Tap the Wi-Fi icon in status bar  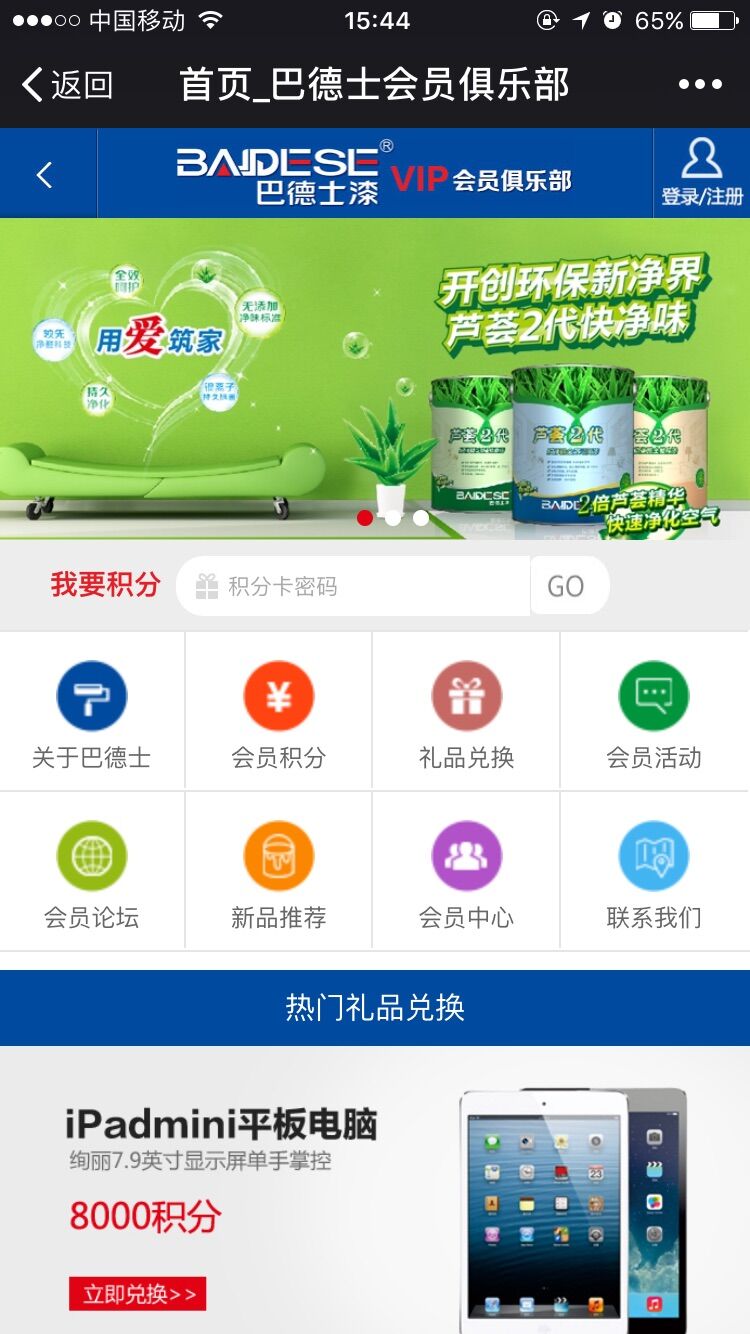coord(209,18)
